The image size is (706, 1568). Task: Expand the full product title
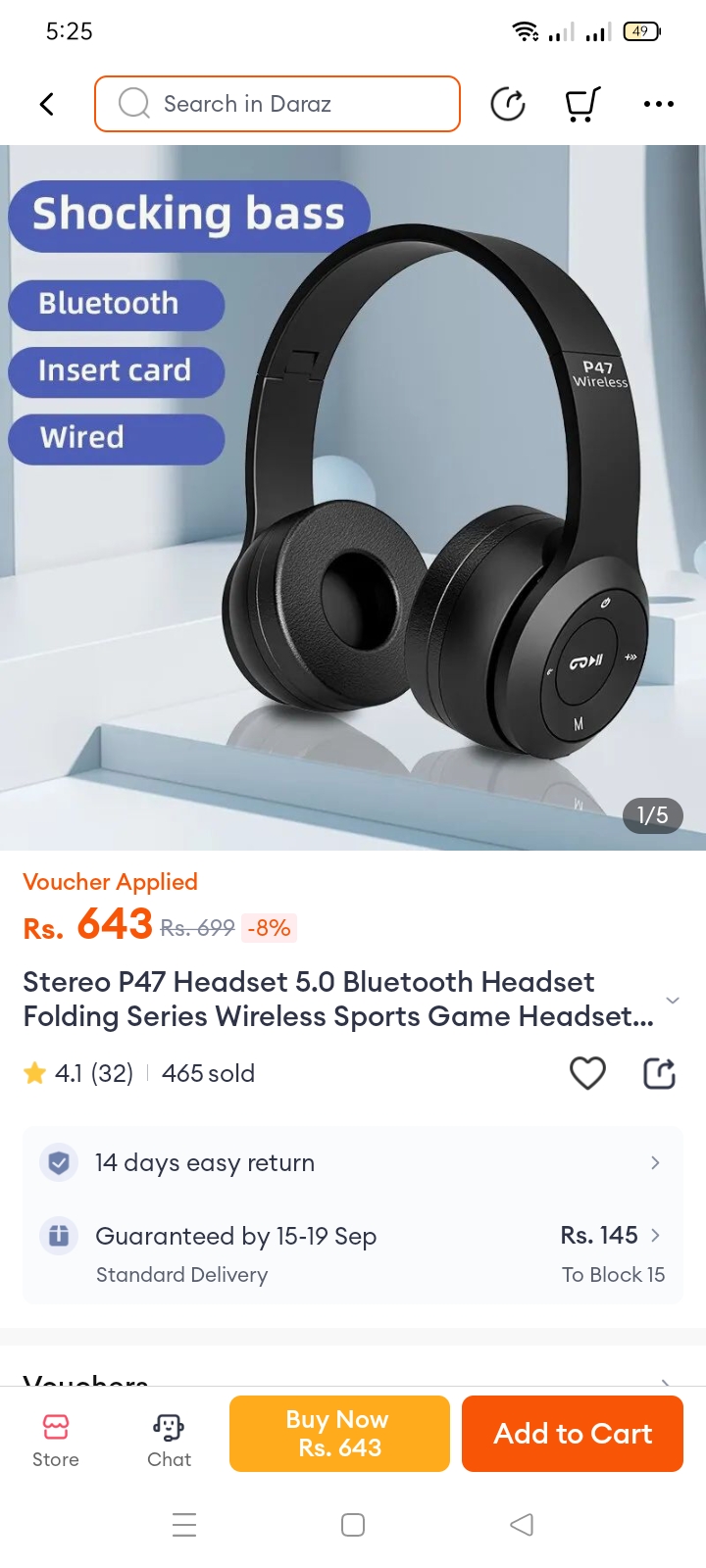tap(673, 1000)
